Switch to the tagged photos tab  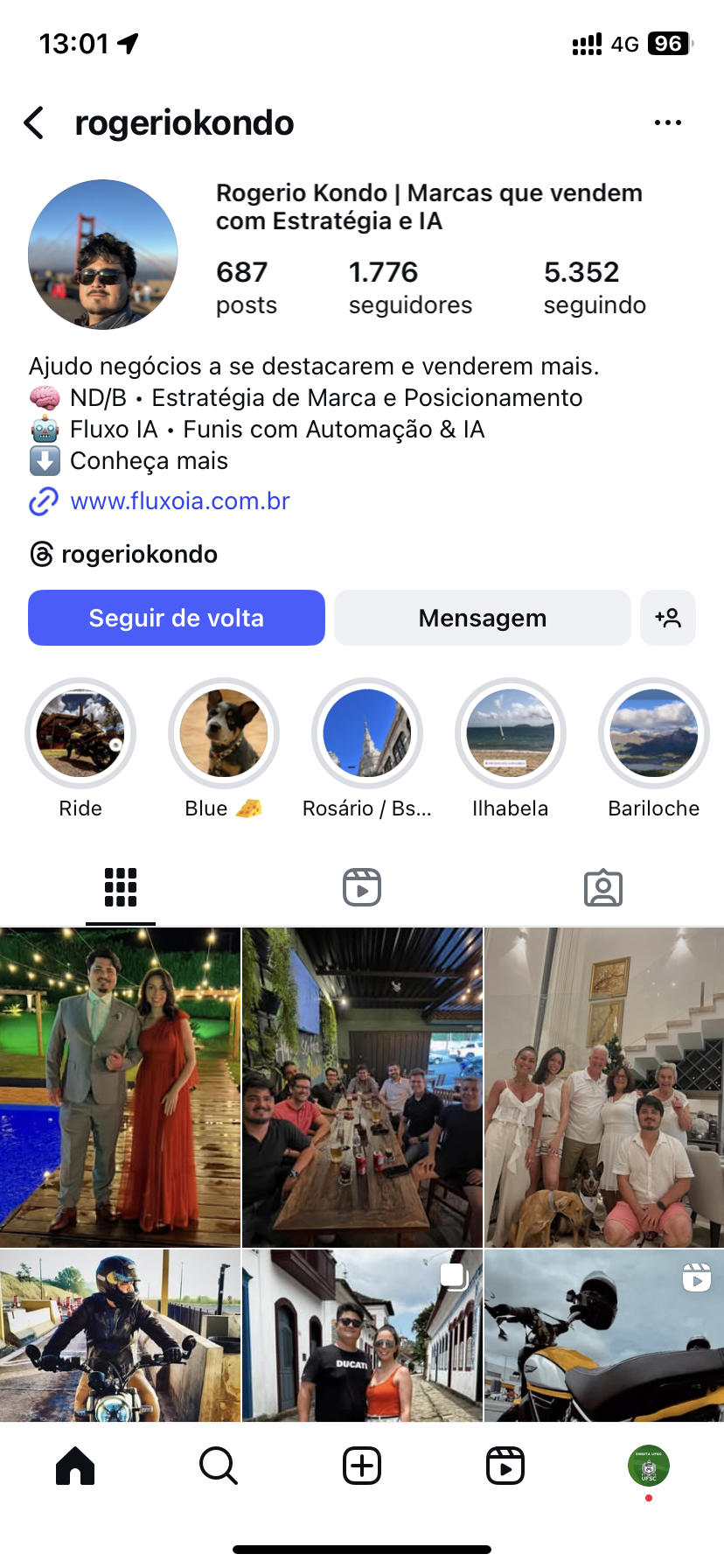tap(603, 887)
